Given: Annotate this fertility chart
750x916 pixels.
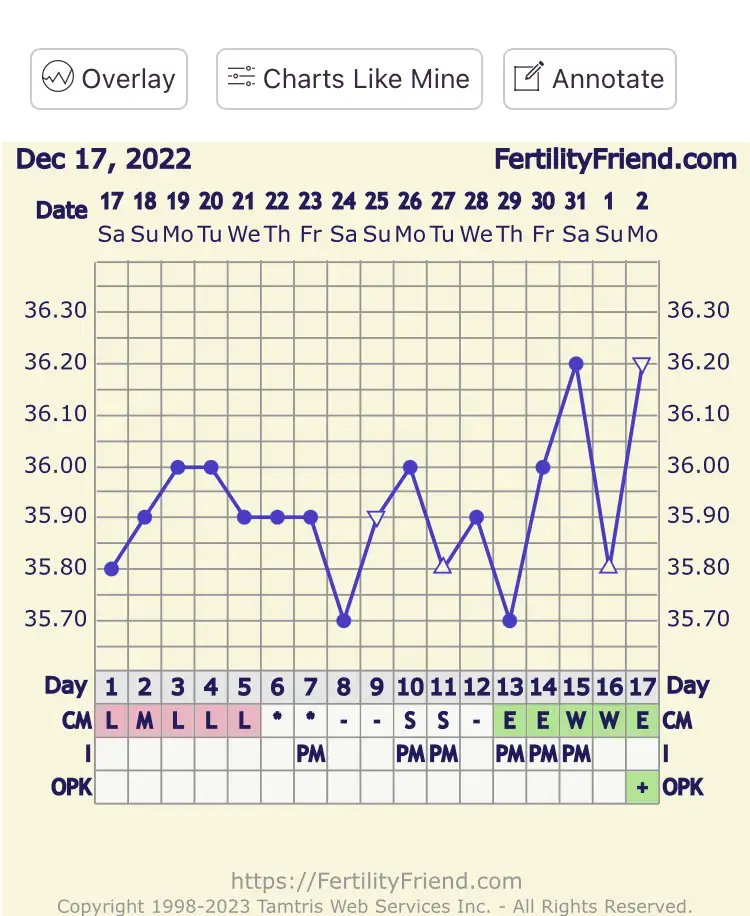Looking at the screenshot, I should coord(589,79).
